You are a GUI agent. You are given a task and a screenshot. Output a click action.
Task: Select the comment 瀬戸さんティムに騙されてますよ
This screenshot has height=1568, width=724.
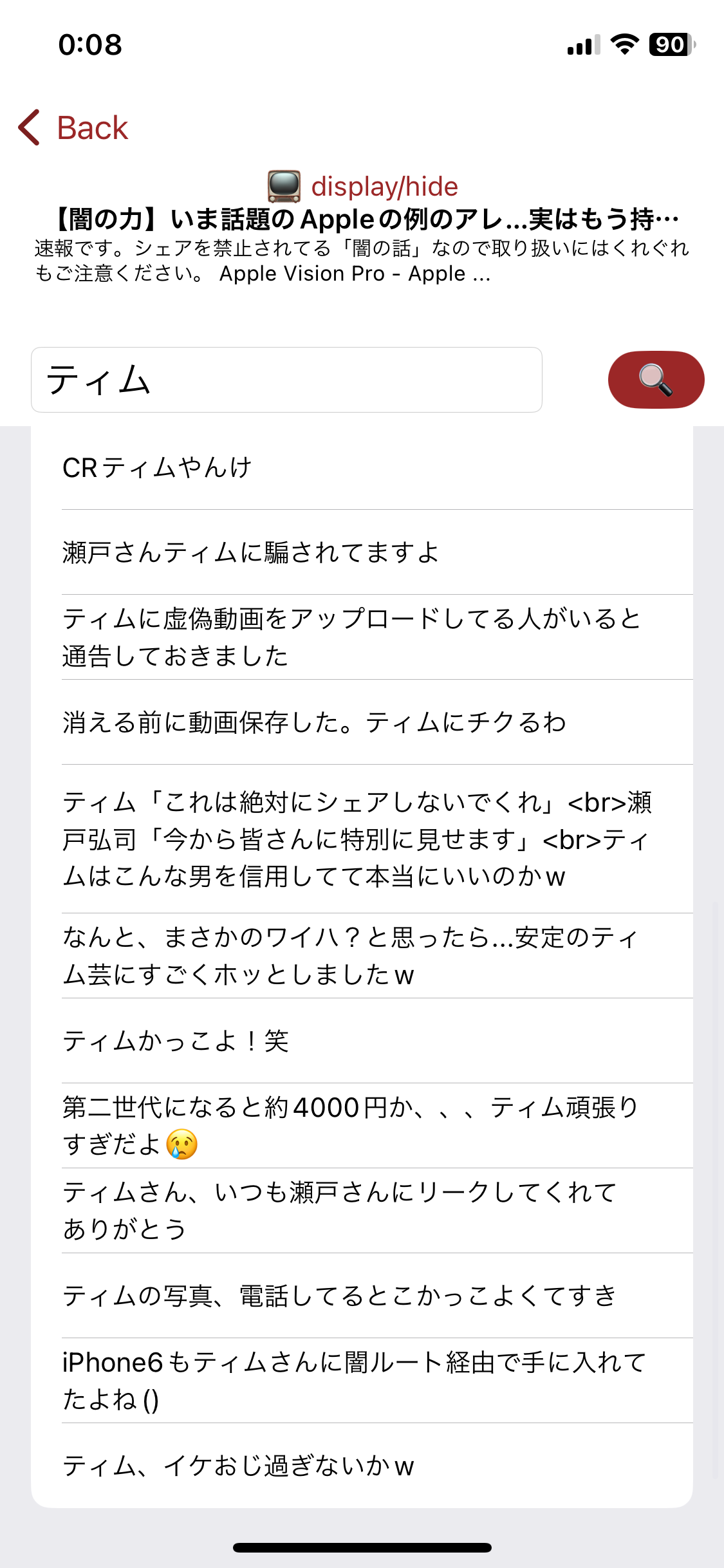pos(360,552)
